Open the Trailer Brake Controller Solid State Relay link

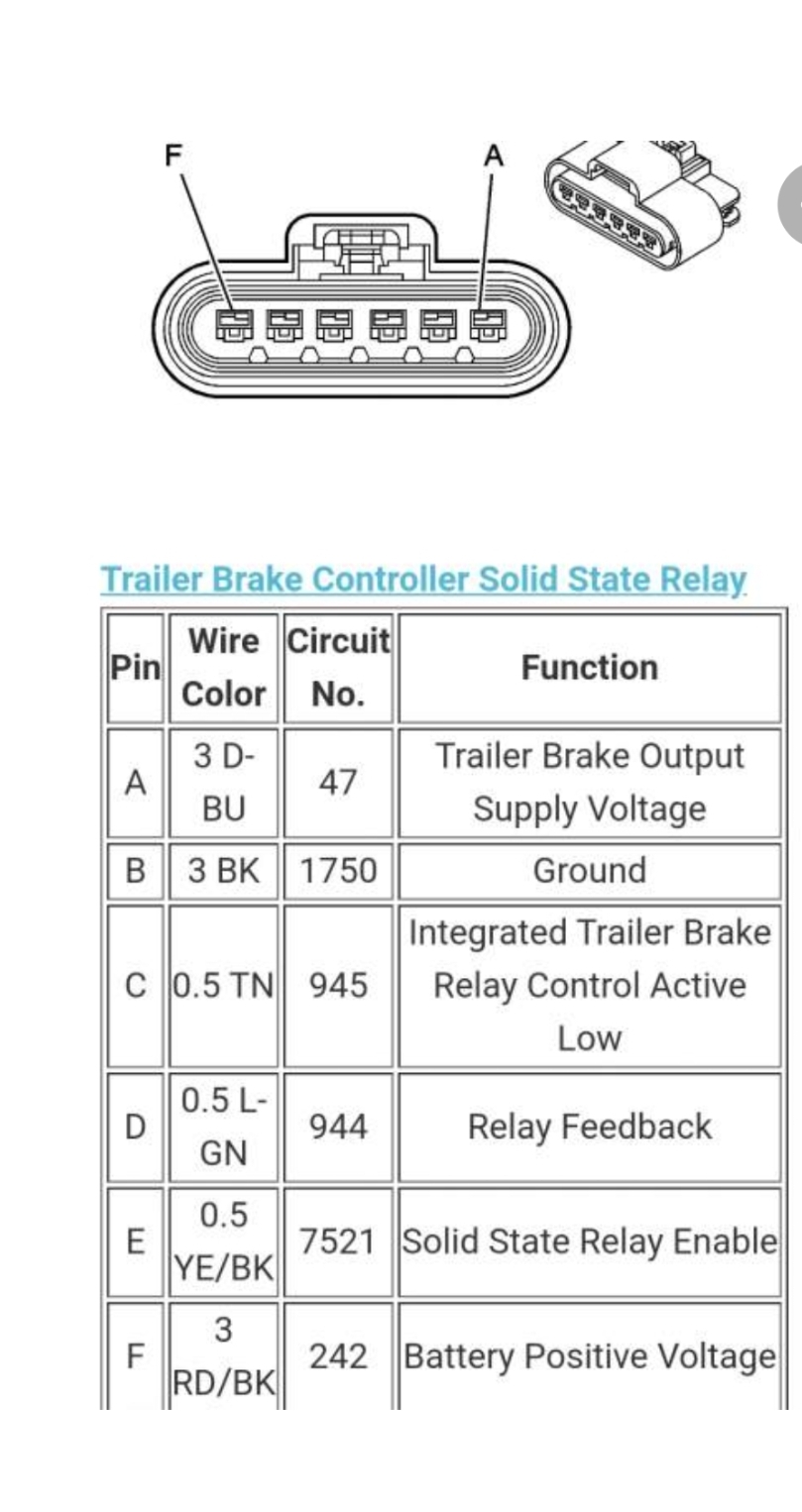(423, 580)
